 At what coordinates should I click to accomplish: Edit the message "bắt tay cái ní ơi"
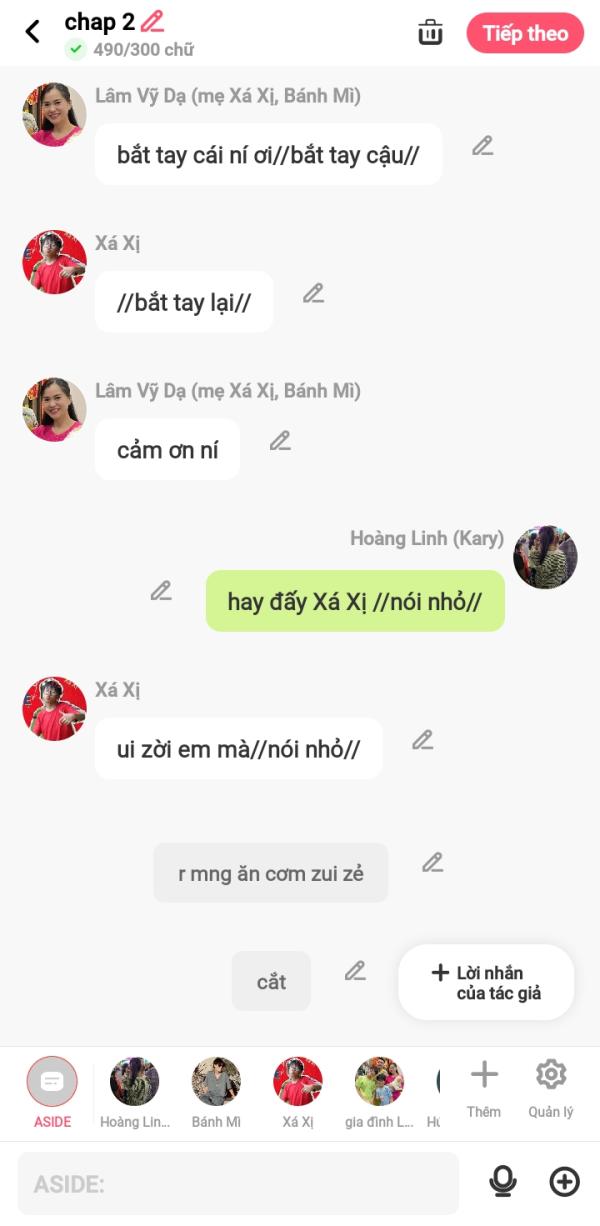pos(483,146)
